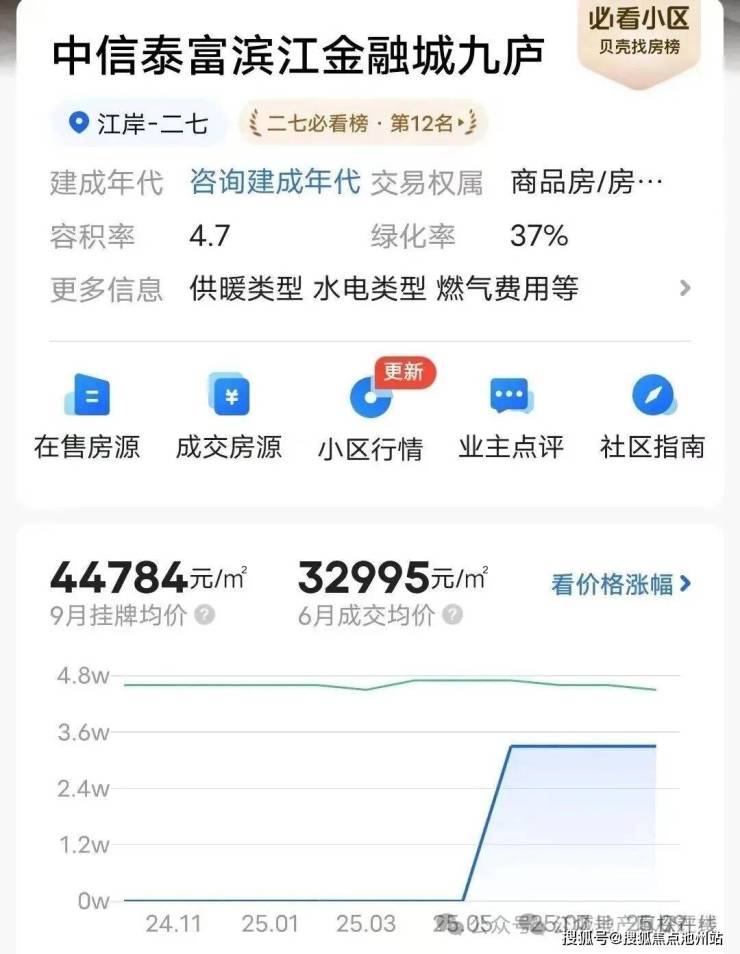The width and height of the screenshot is (740, 954).
Task: Tap the 看价格涨幅 link
Action: click(621, 584)
